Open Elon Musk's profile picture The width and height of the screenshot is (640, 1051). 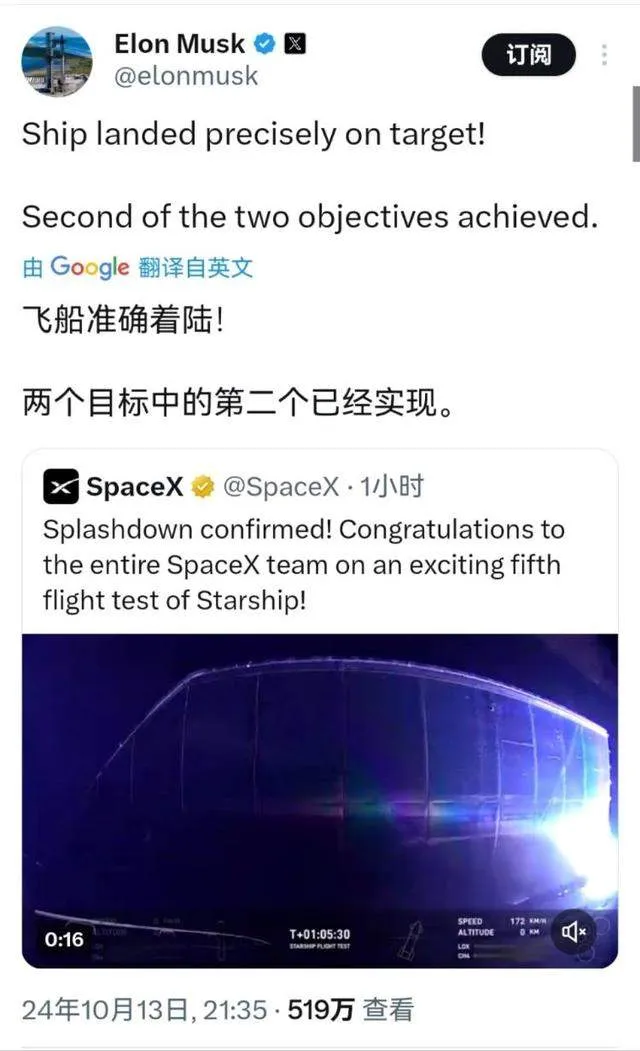57,61
